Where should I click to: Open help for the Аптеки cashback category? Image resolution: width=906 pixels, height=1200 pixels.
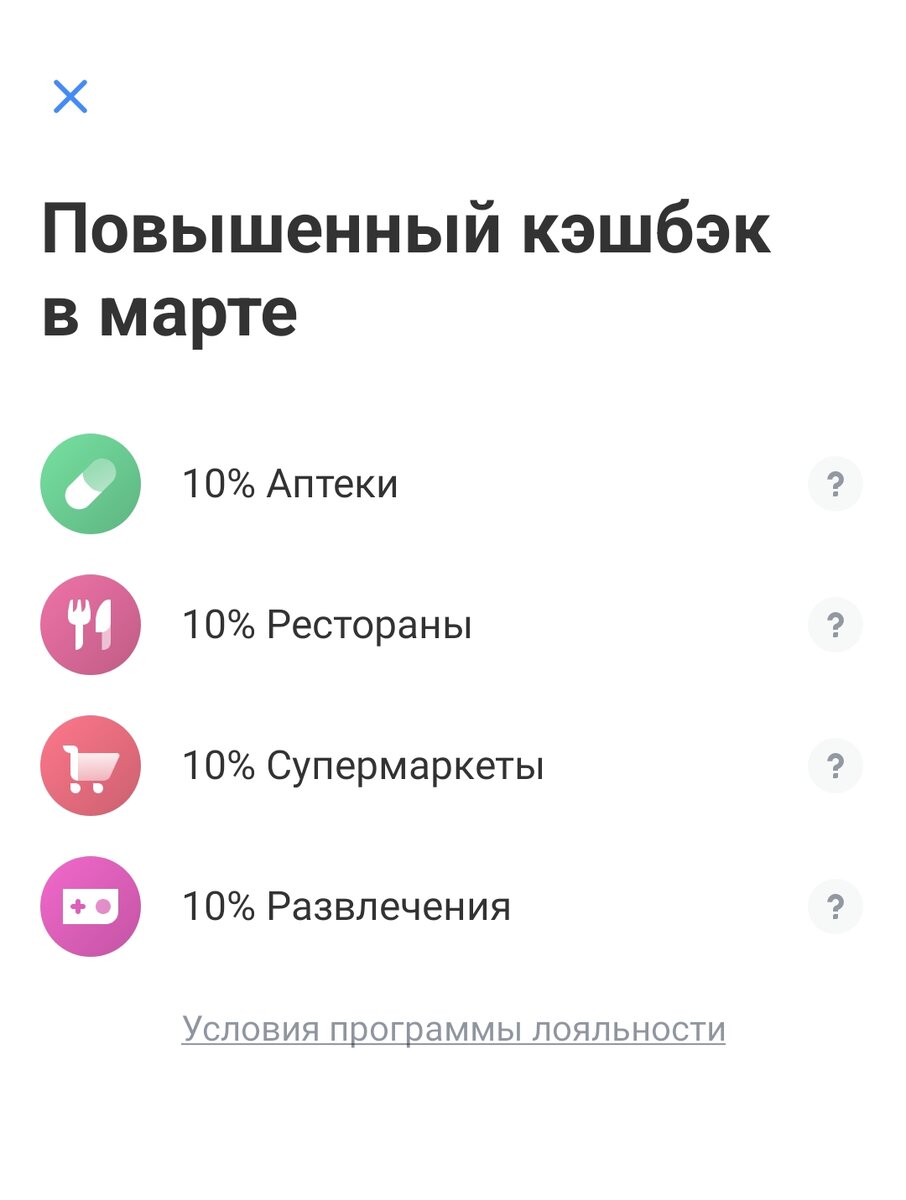836,483
